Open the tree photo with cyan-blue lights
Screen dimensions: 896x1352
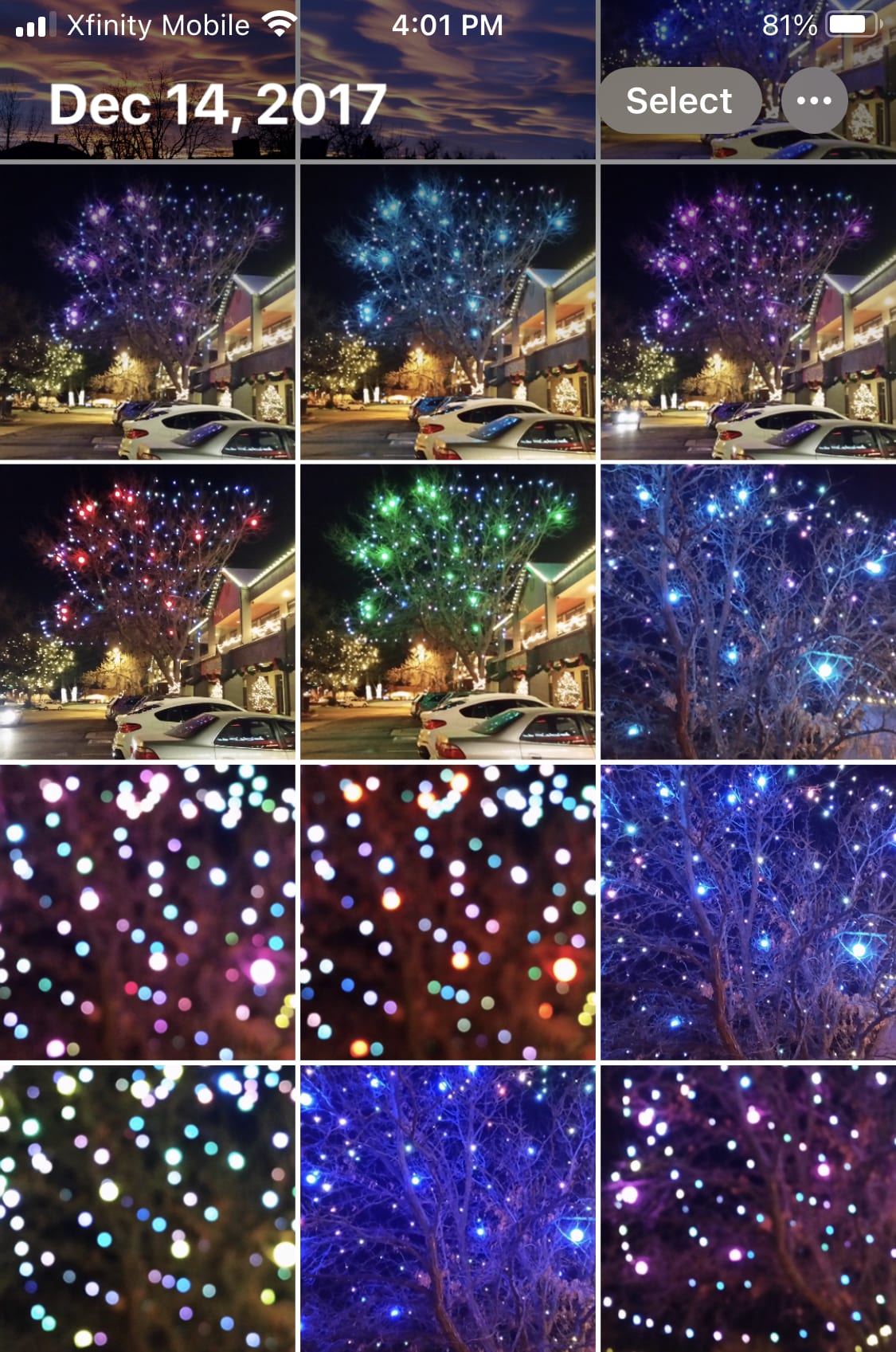pyautogui.click(x=448, y=312)
